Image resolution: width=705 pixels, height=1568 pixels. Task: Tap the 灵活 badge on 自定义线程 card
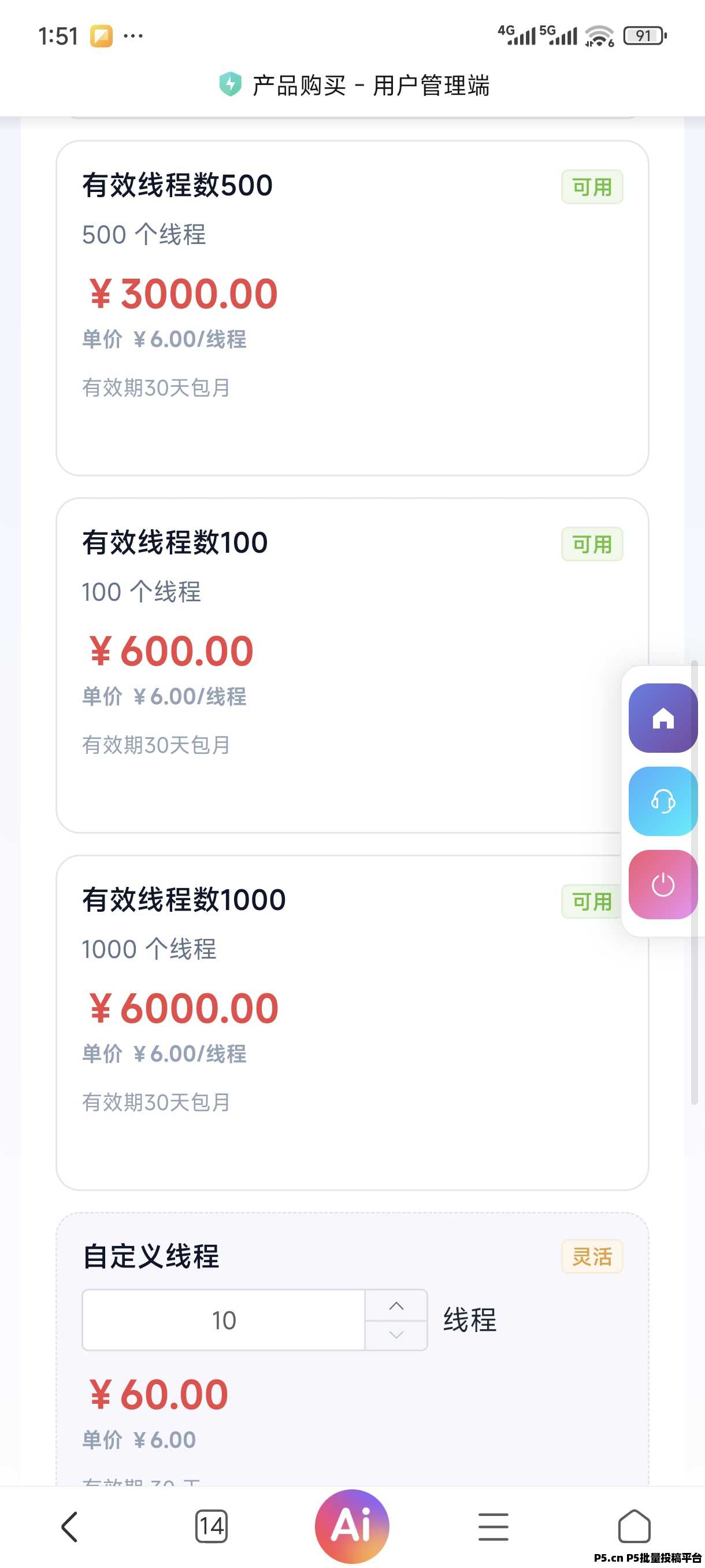(593, 1256)
